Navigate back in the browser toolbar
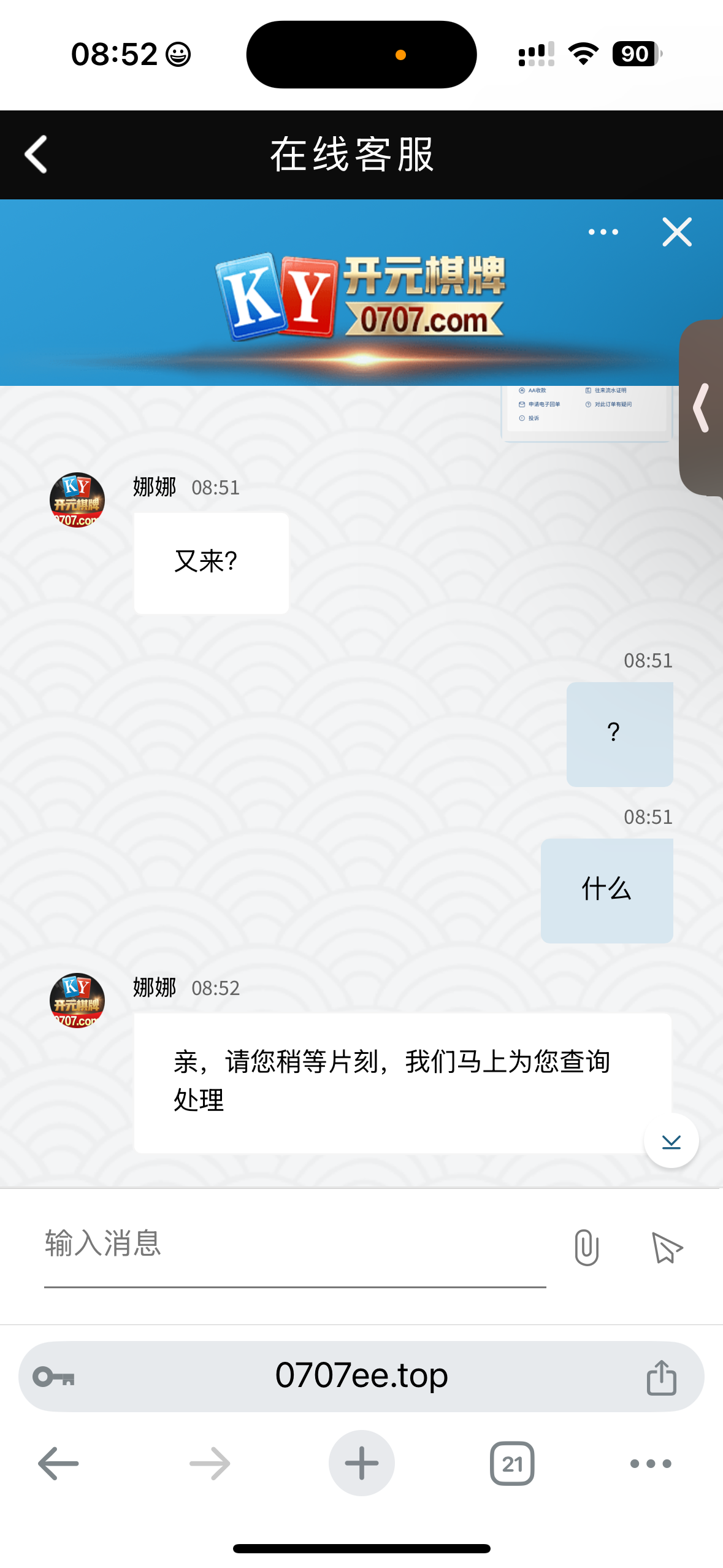 [x=58, y=1464]
